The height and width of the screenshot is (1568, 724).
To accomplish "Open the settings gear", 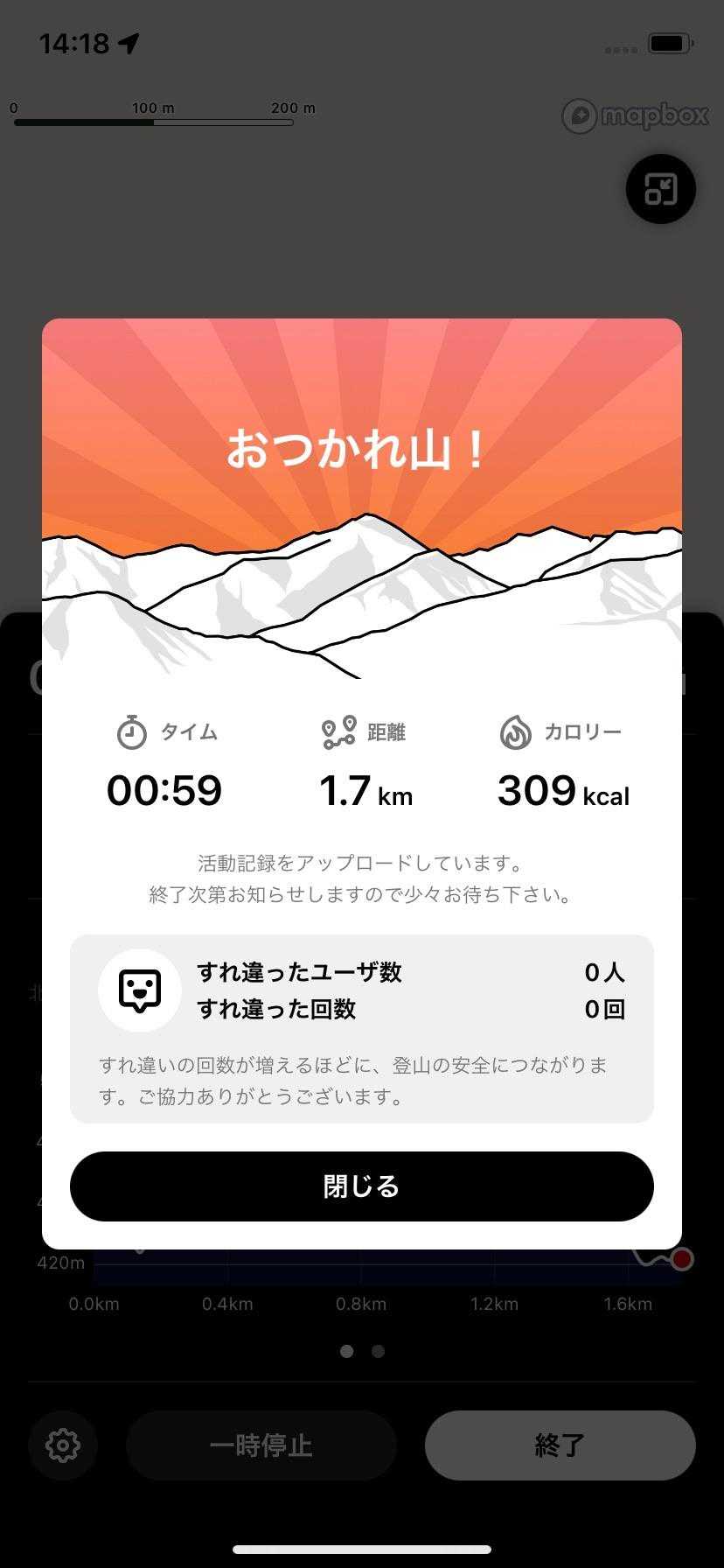I will (x=63, y=1445).
